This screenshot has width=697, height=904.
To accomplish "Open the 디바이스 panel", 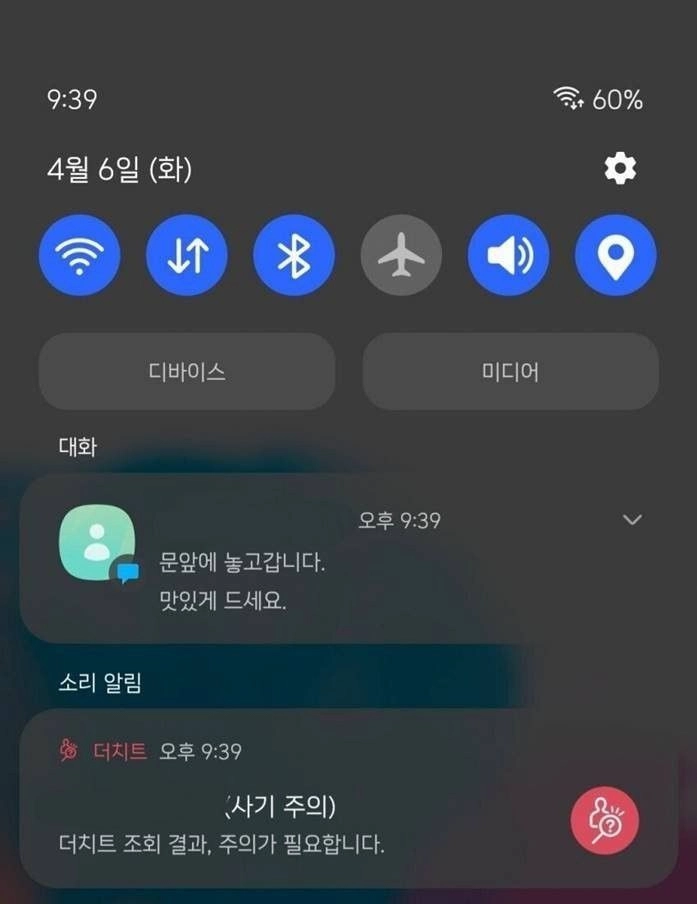I will click(186, 372).
